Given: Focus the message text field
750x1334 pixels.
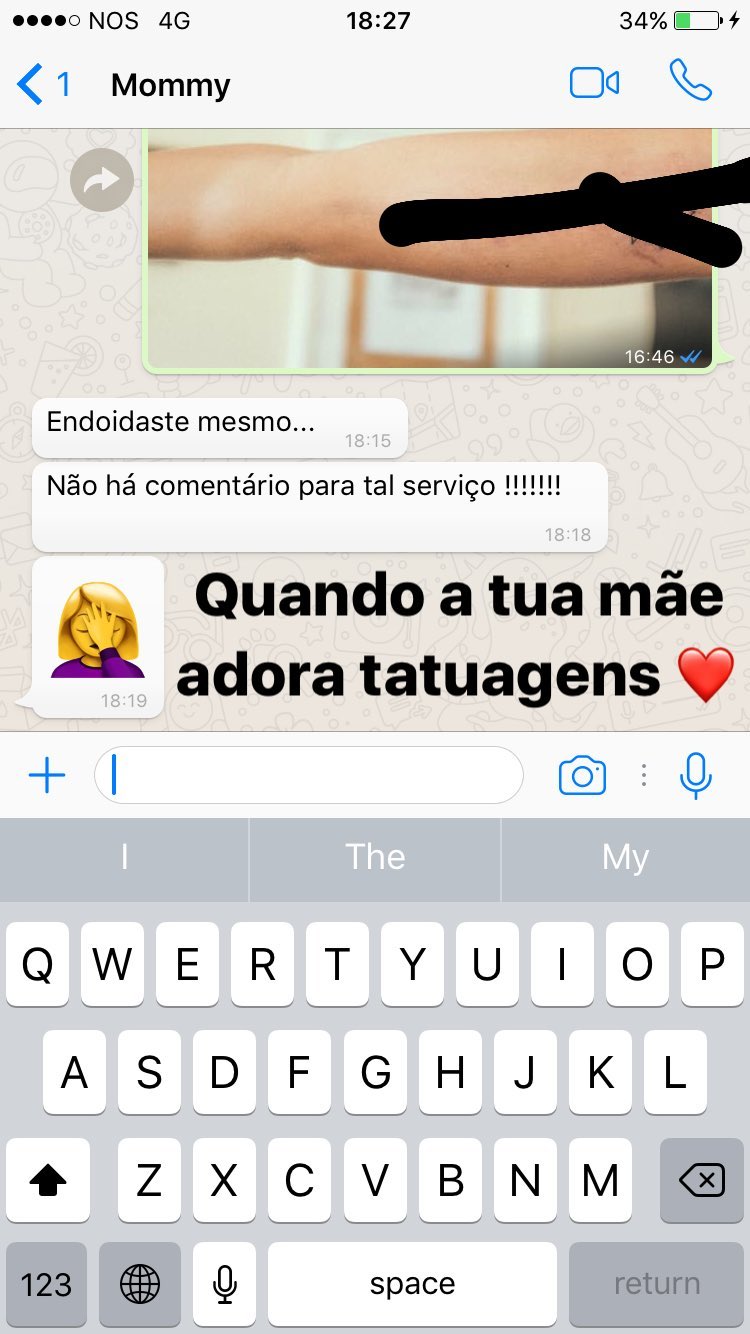Looking at the screenshot, I should tap(308, 775).
